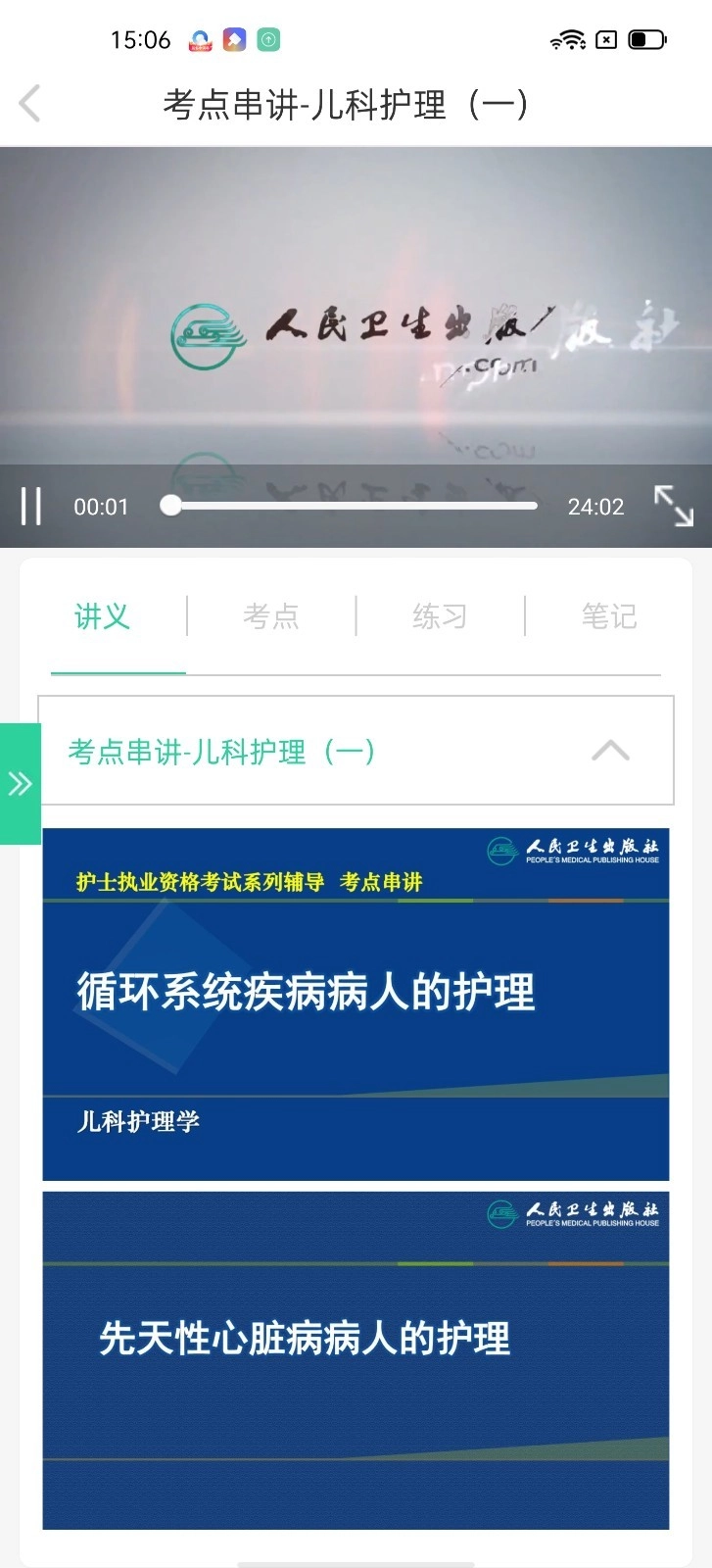This screenshot has height=1568, width=712.
Task: Tap the back arrow to leave the course
Action: point(29,103)
